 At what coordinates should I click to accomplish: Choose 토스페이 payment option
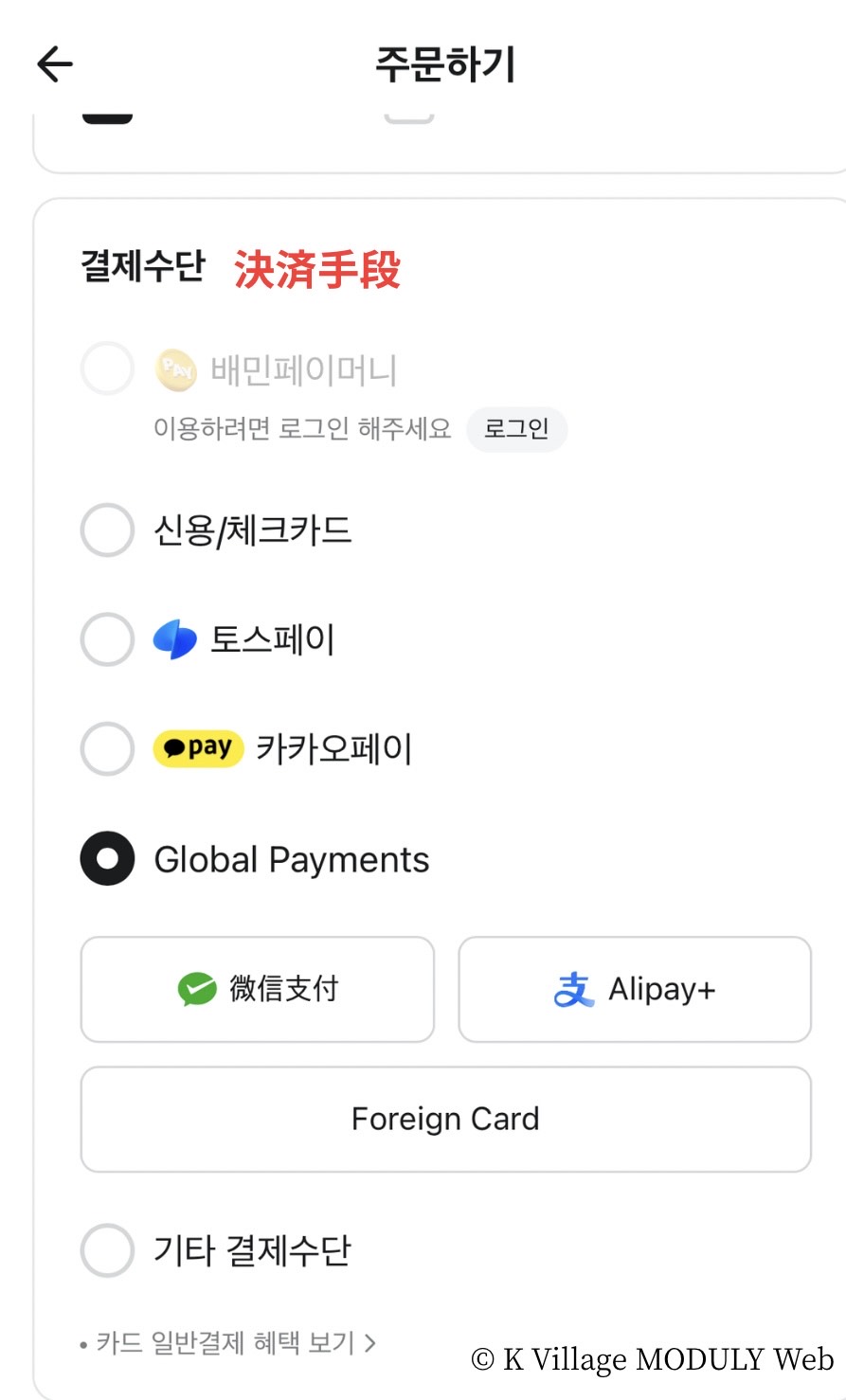pyautogui.click(x=108, y=640)
